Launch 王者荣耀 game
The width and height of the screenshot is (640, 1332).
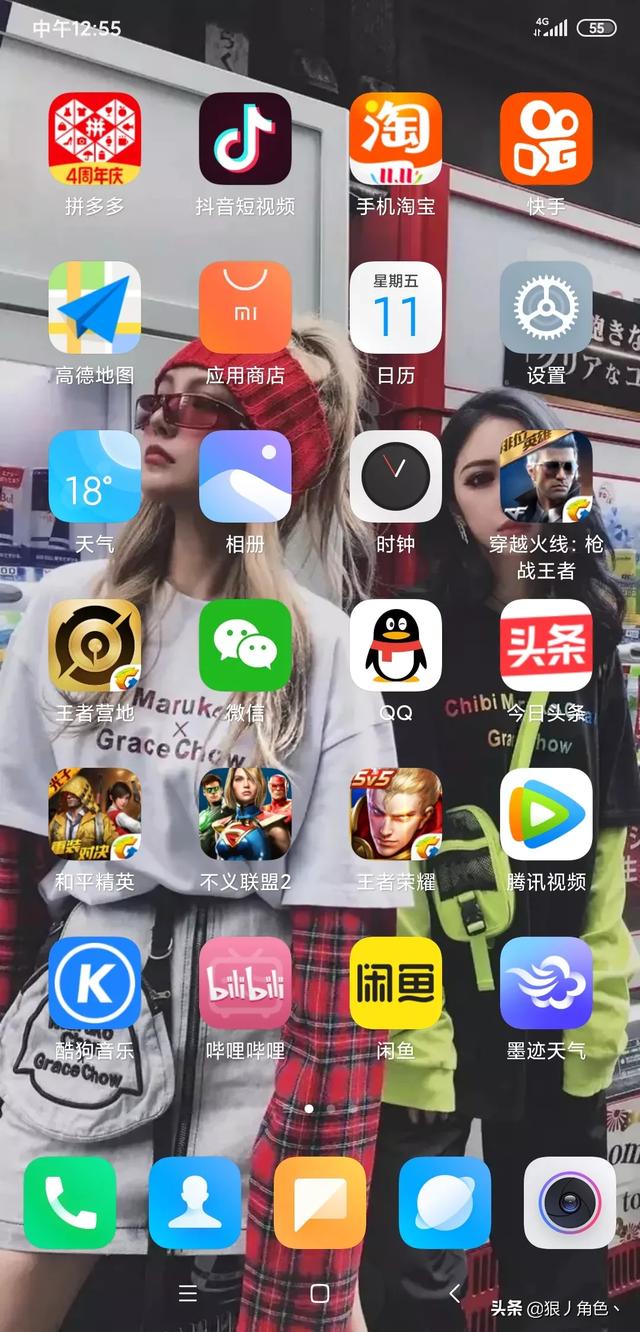pos(395,814)
